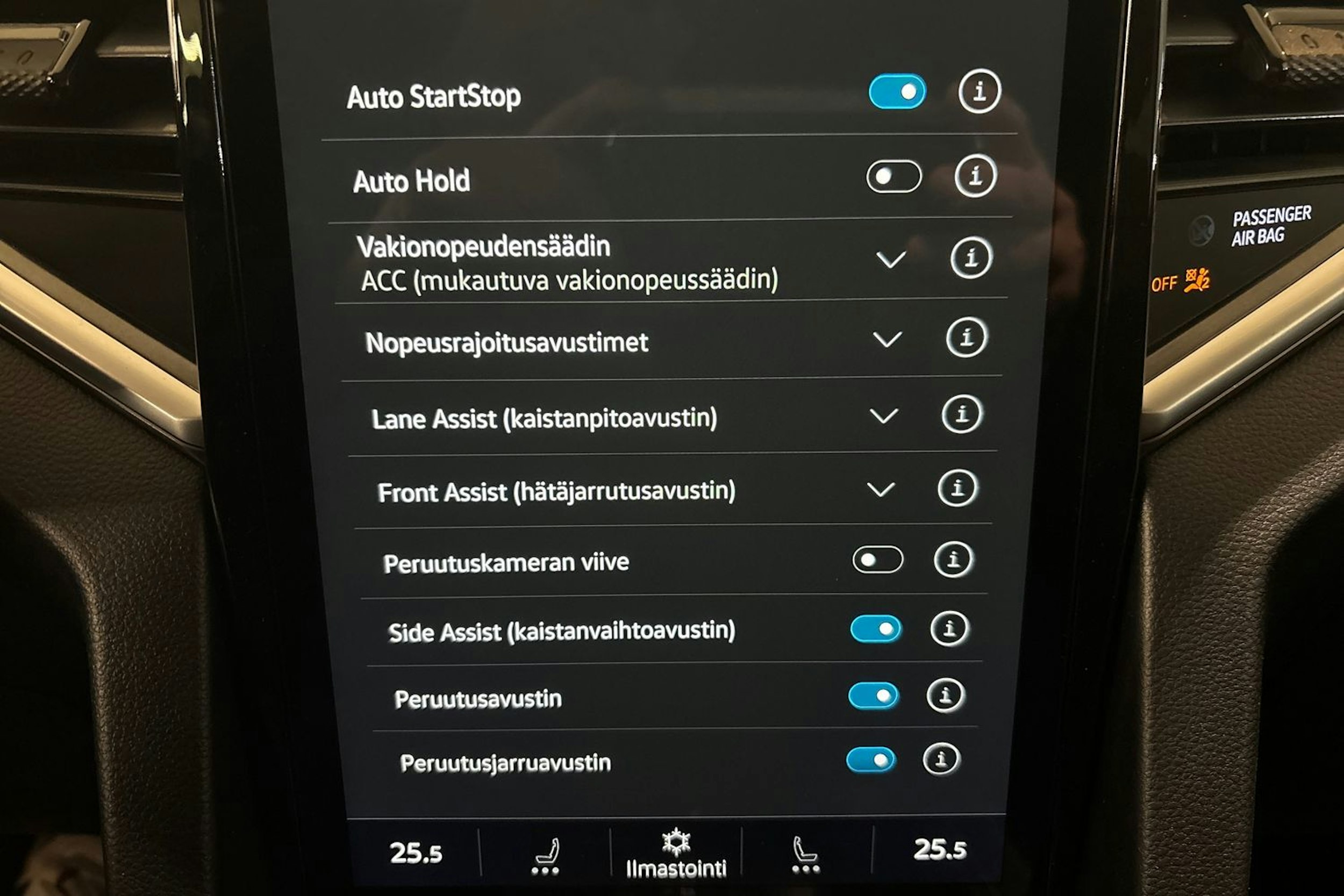Expand Nopeusrajoitusavustimet options
Screen dimensions: 1344x896
click(888, 340)
